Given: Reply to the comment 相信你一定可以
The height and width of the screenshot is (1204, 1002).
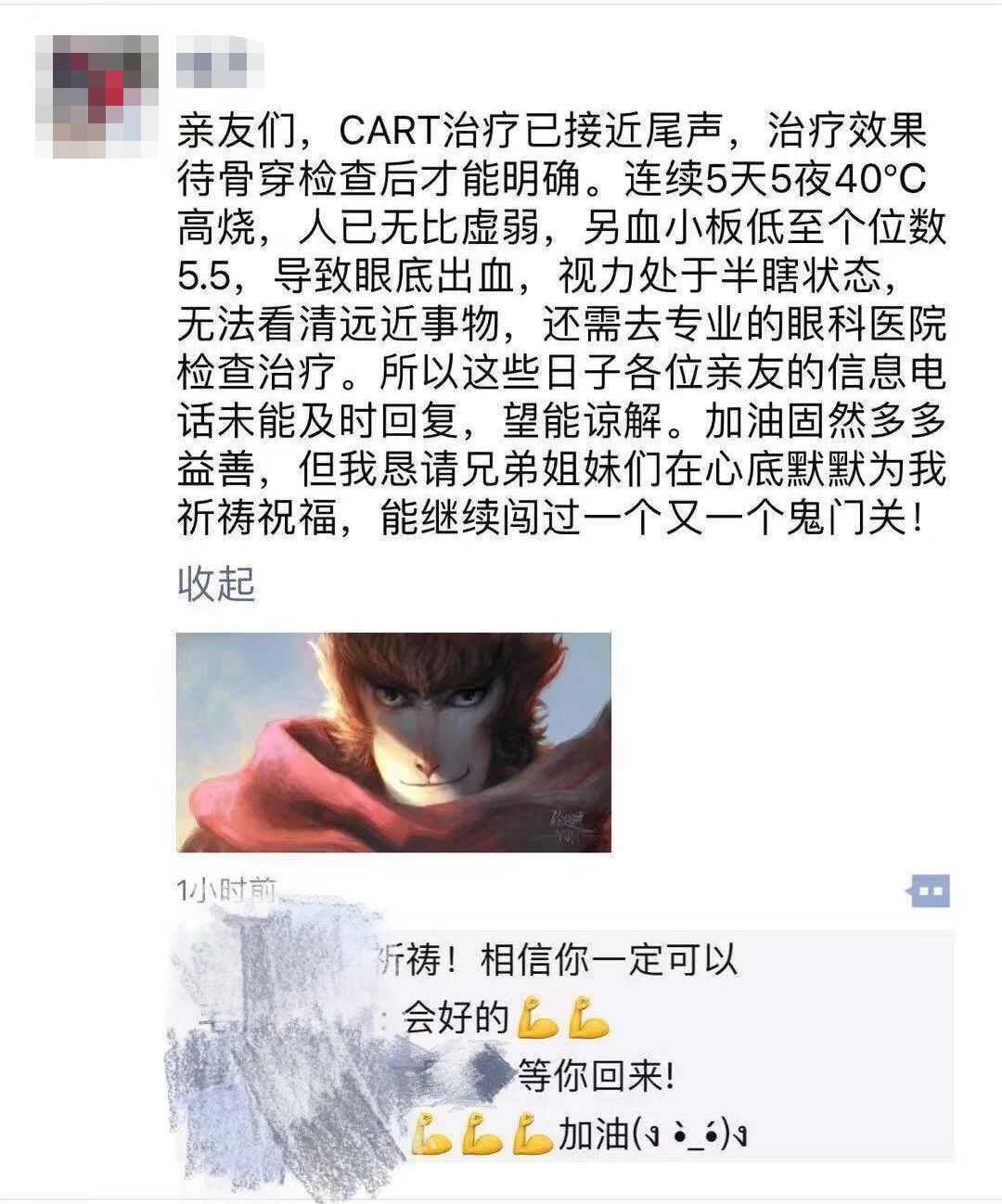Looking at the screenshot, I should (608, 961).
